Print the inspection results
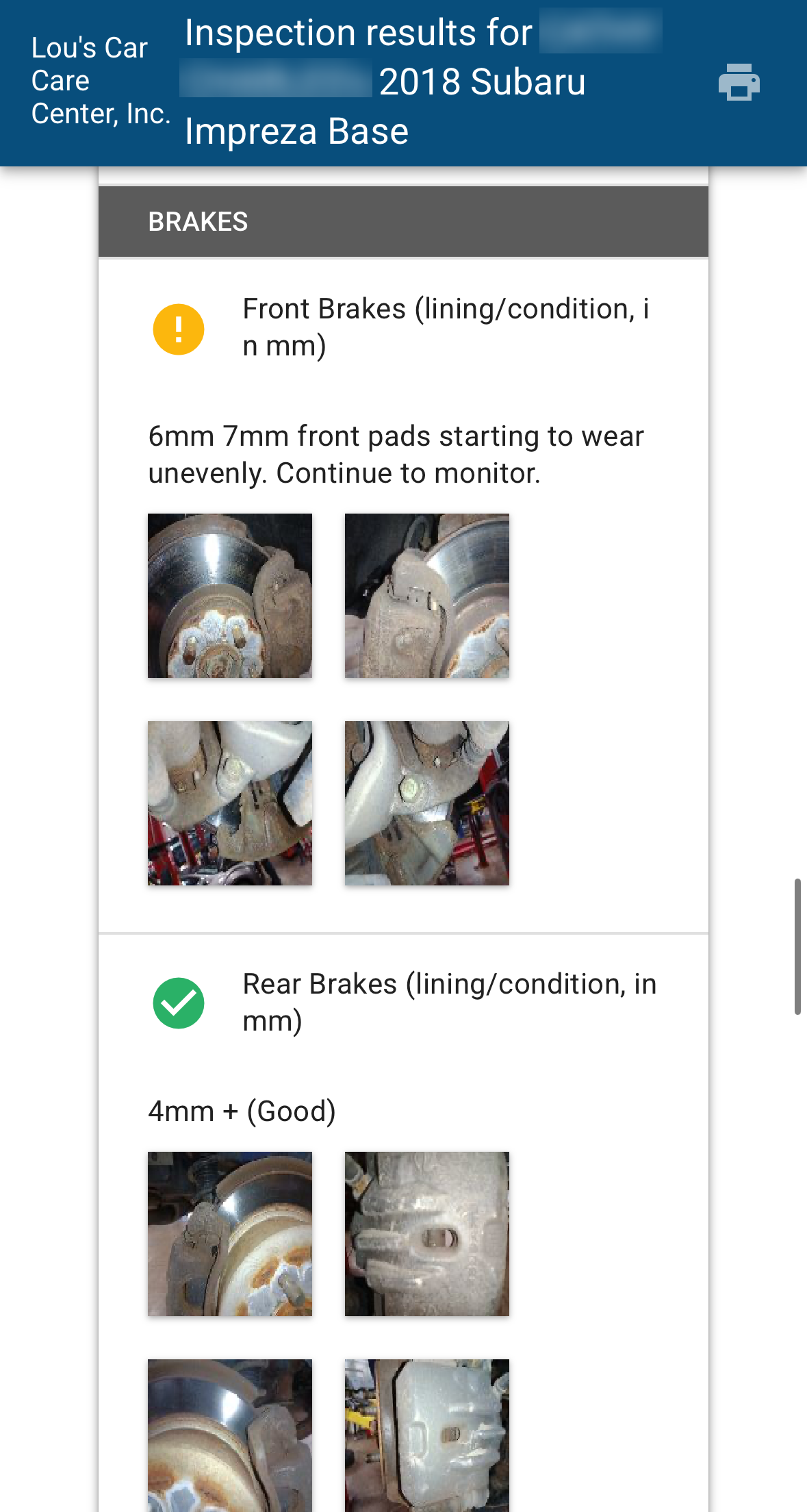Screen dimensions: 807x1512 739,82
